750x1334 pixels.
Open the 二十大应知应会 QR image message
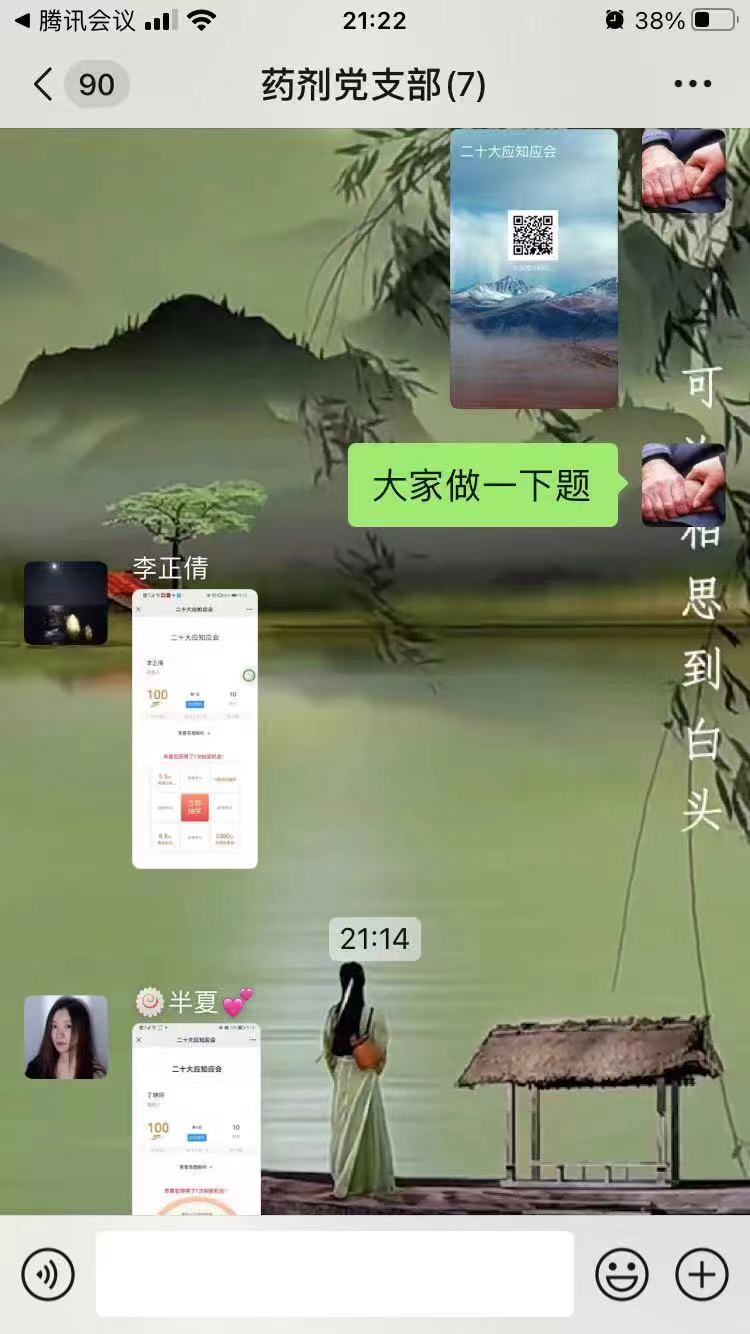[533, 268]
